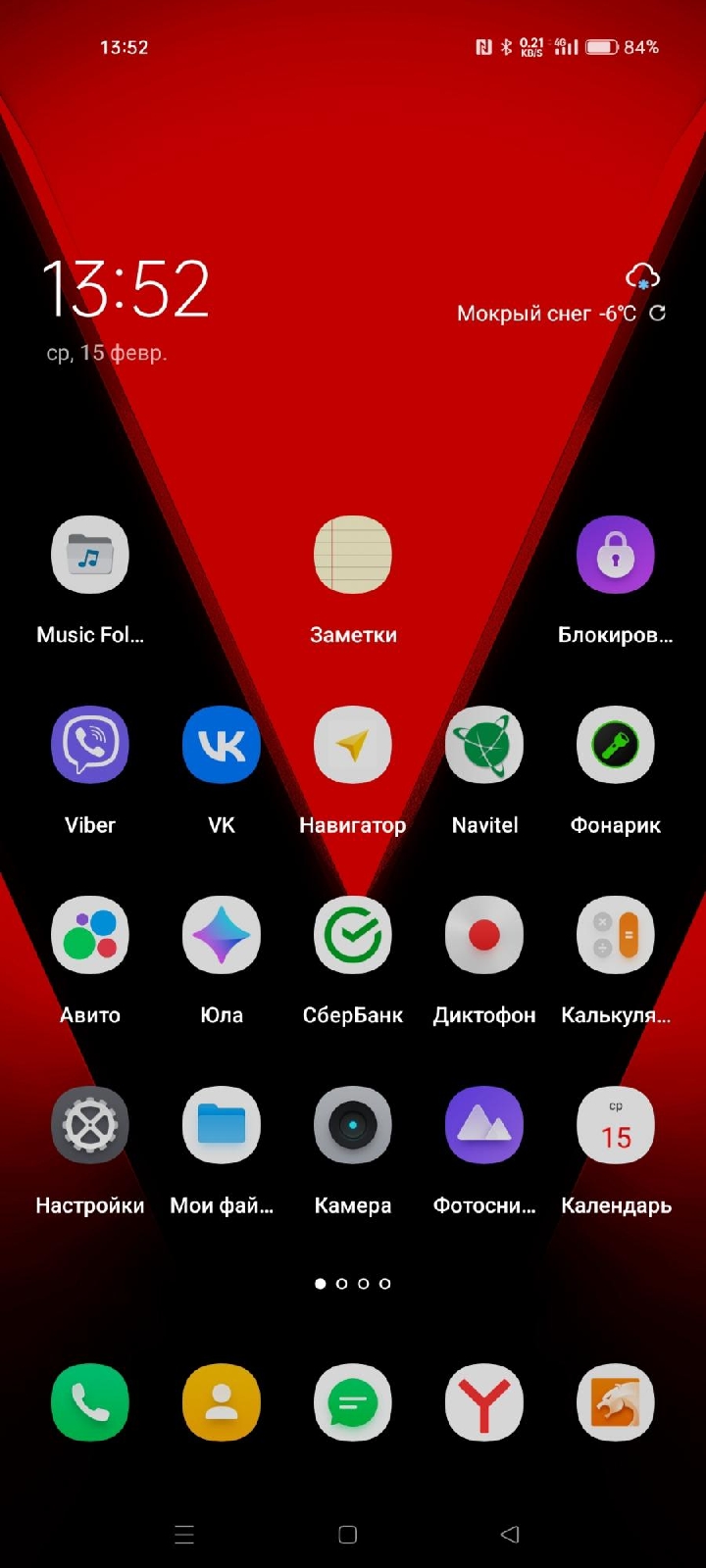Launch the VK app
Viewport: 706px width, 1568px height.
[222, 745]
